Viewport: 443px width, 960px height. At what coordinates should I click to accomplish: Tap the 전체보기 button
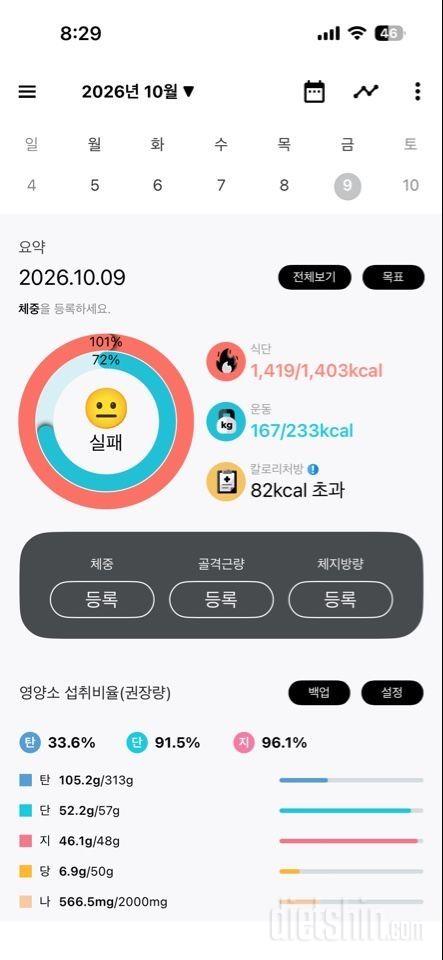(x=315, y=277)
